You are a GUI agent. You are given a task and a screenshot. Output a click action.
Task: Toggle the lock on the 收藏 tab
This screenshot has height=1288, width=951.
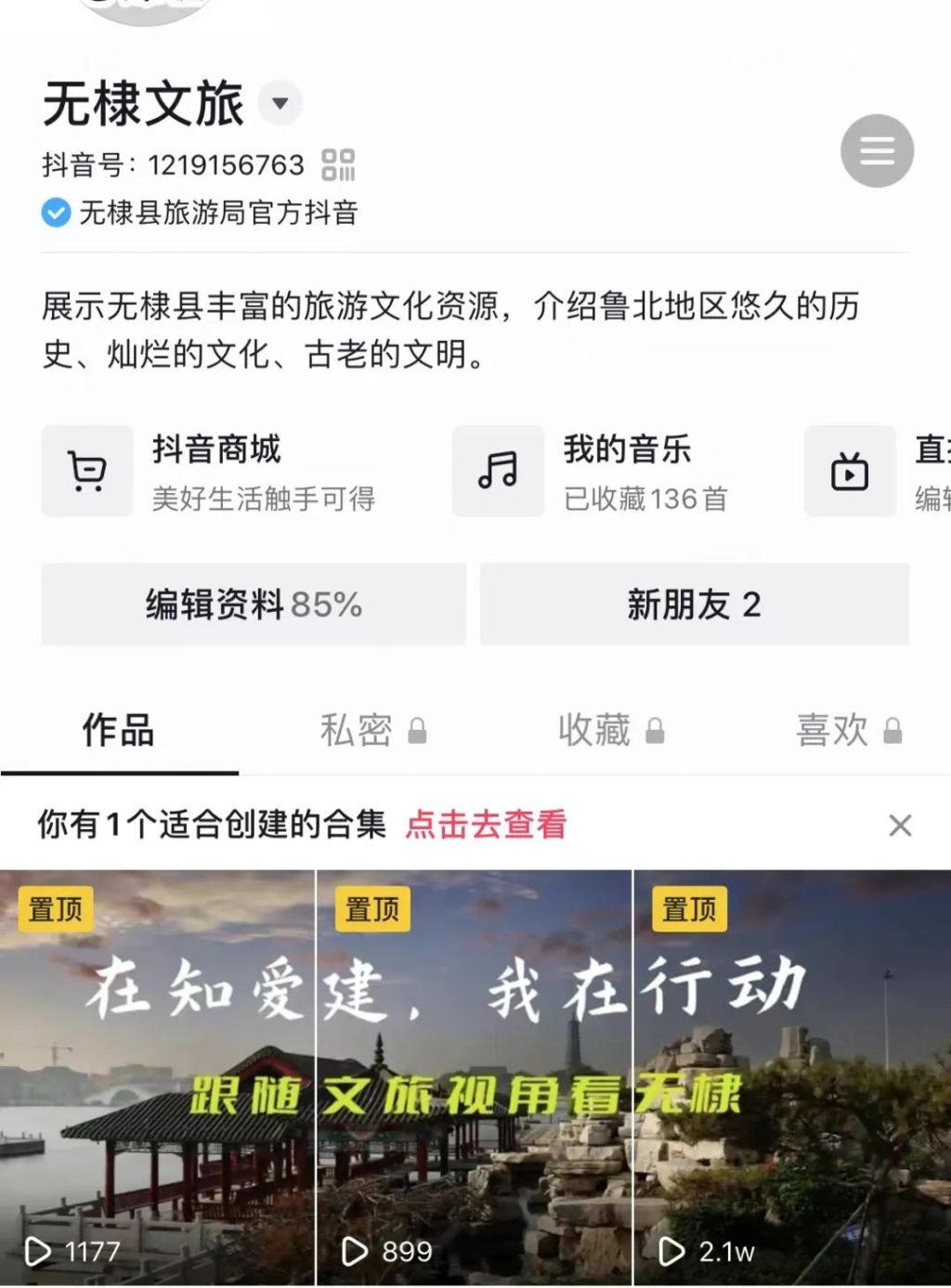point(658,731)
